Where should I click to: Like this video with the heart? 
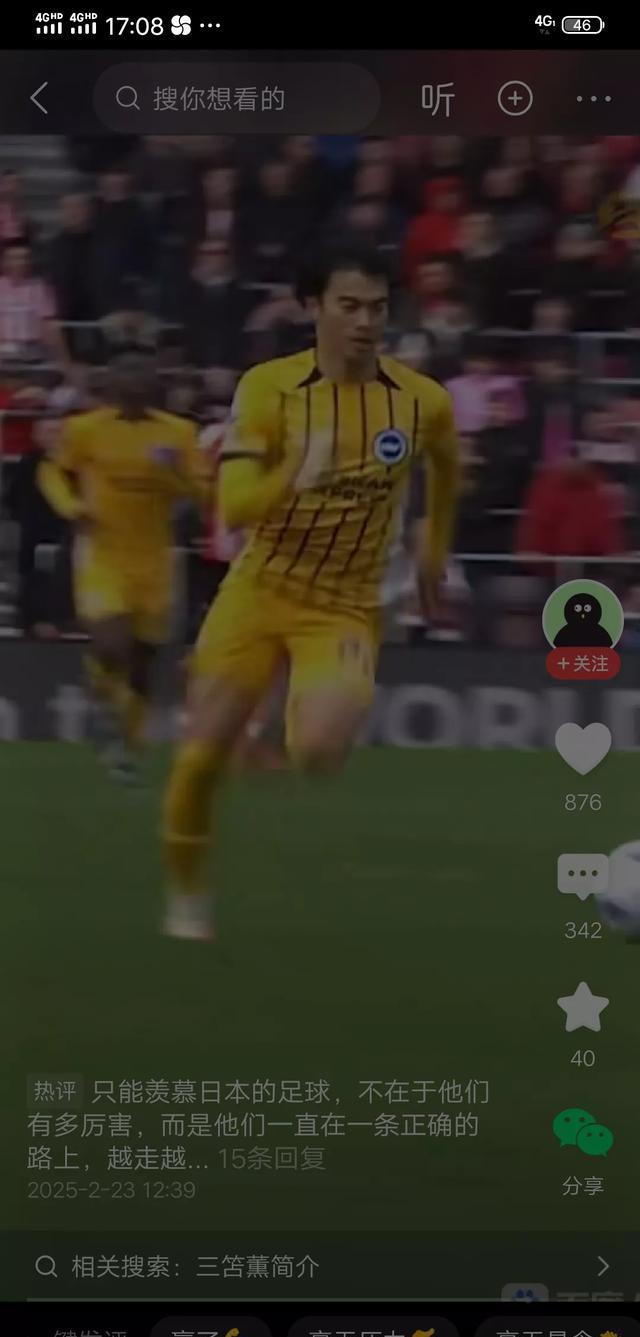click(582, 749)
